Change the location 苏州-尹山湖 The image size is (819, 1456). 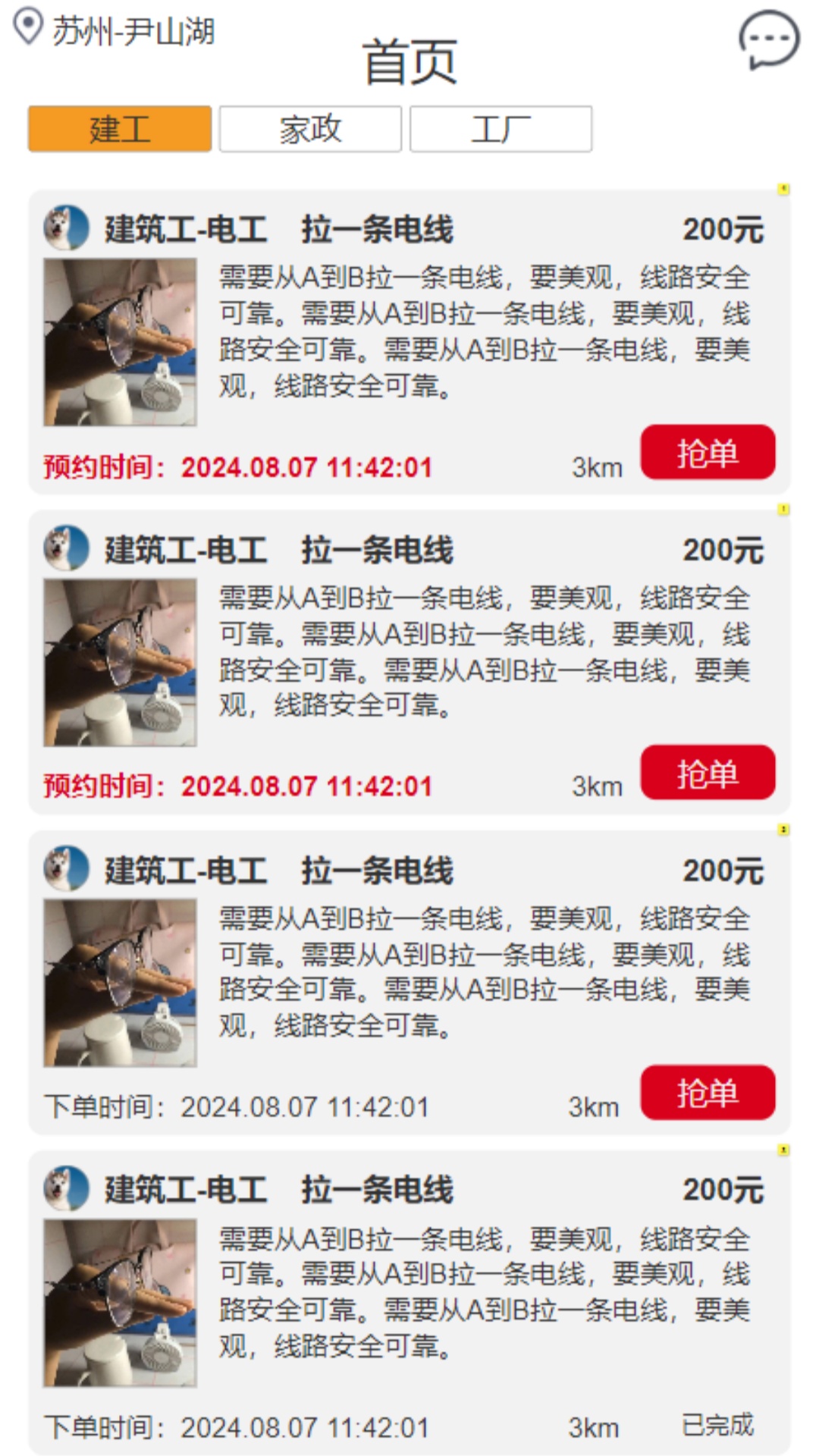coord(115,30)
